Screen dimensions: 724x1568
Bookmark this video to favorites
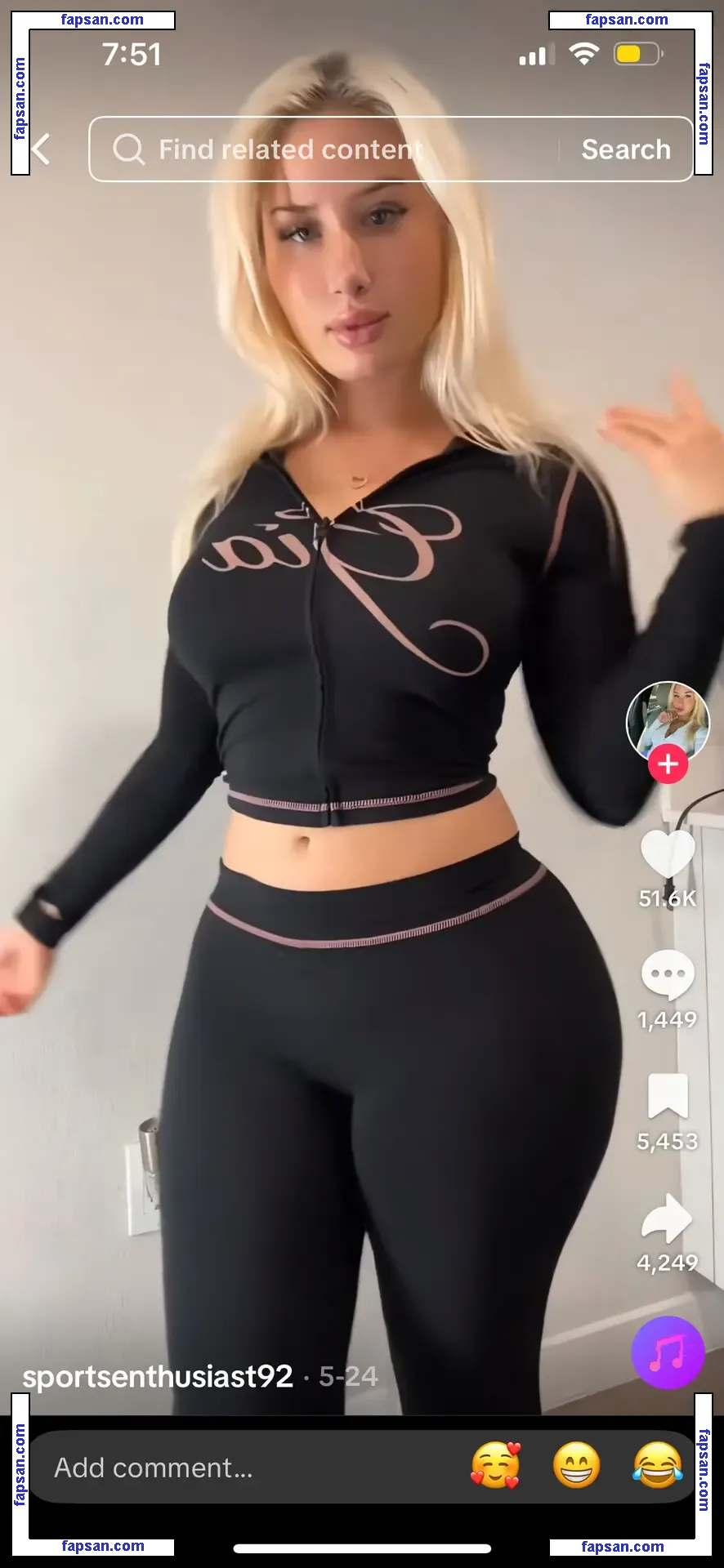pos(668,1096)
